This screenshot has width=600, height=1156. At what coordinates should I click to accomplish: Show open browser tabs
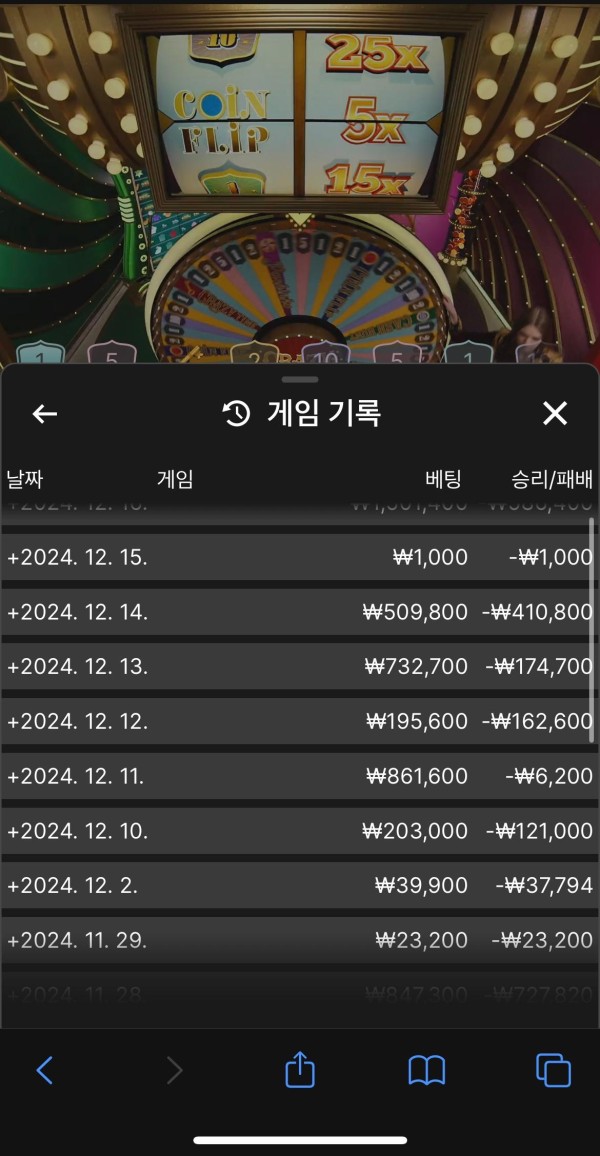tap(553, 1071)
